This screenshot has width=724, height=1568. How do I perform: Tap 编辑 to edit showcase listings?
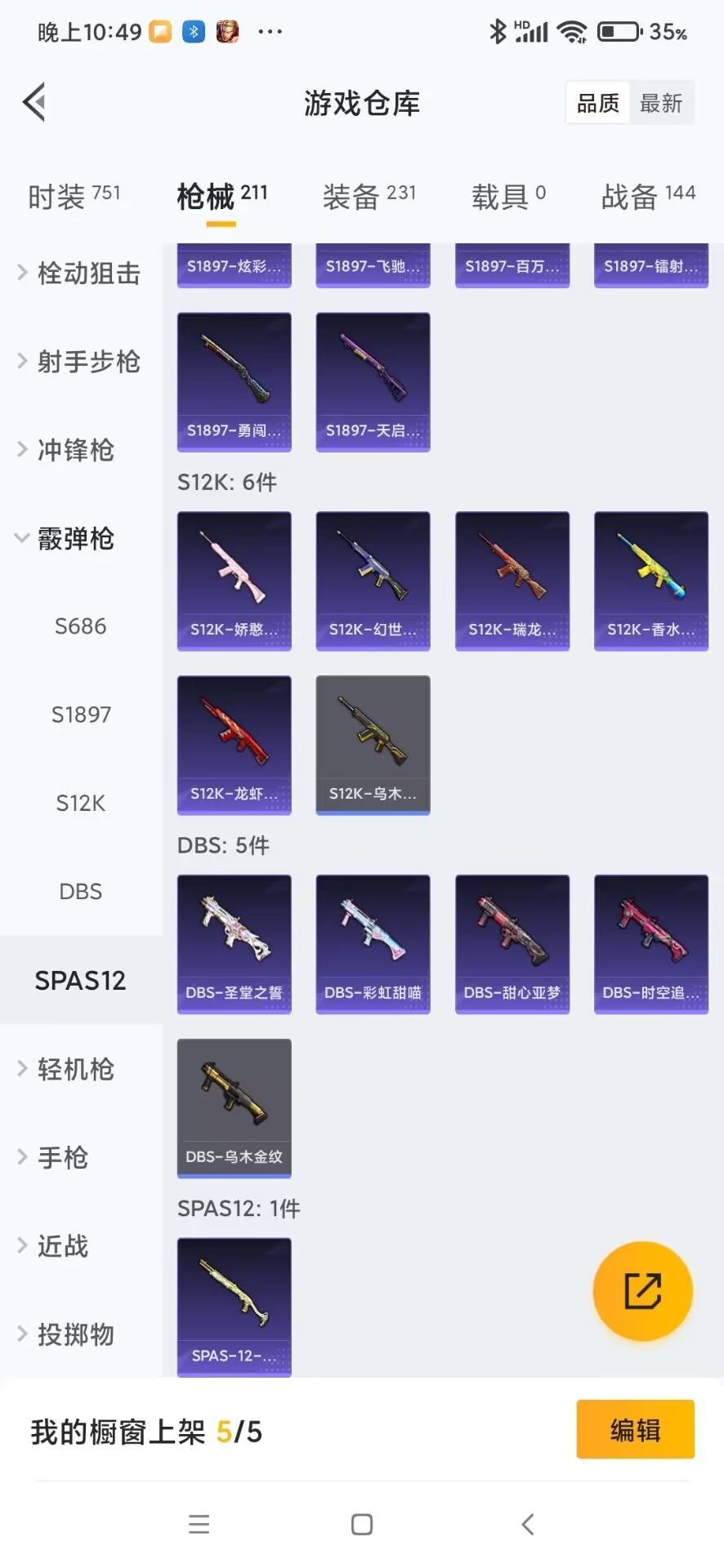[x=635, y=1430]
